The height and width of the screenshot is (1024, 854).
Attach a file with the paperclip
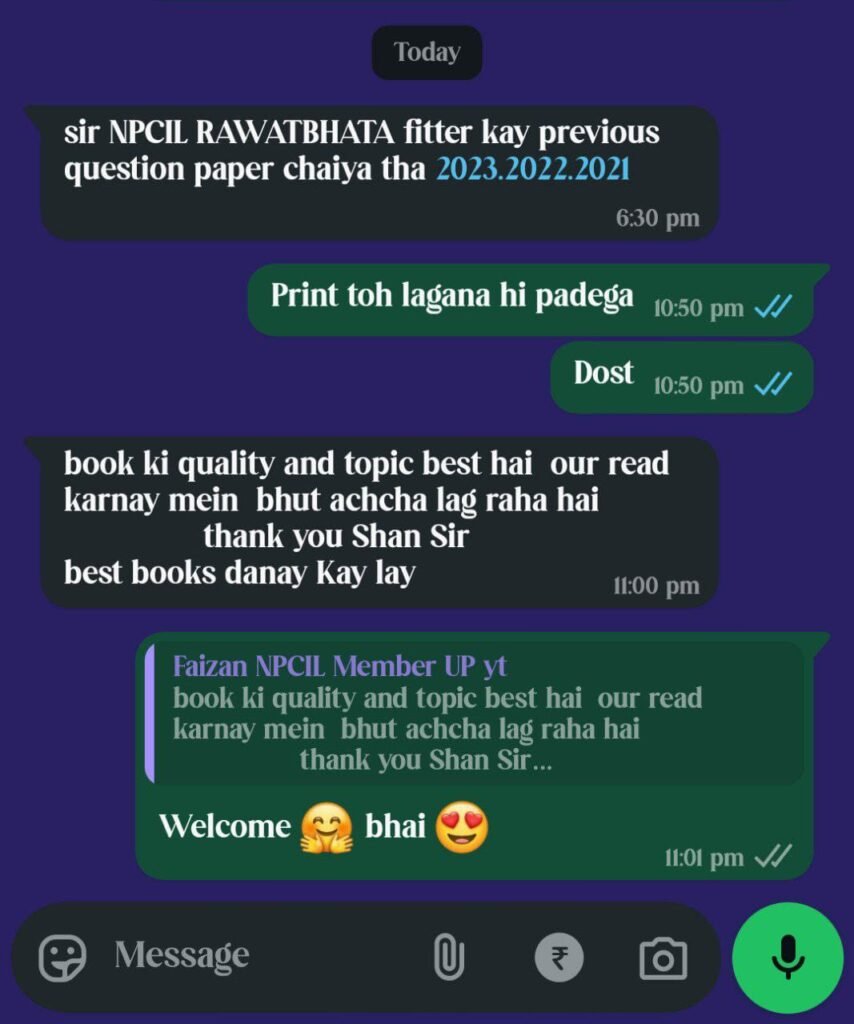point(449,958)
